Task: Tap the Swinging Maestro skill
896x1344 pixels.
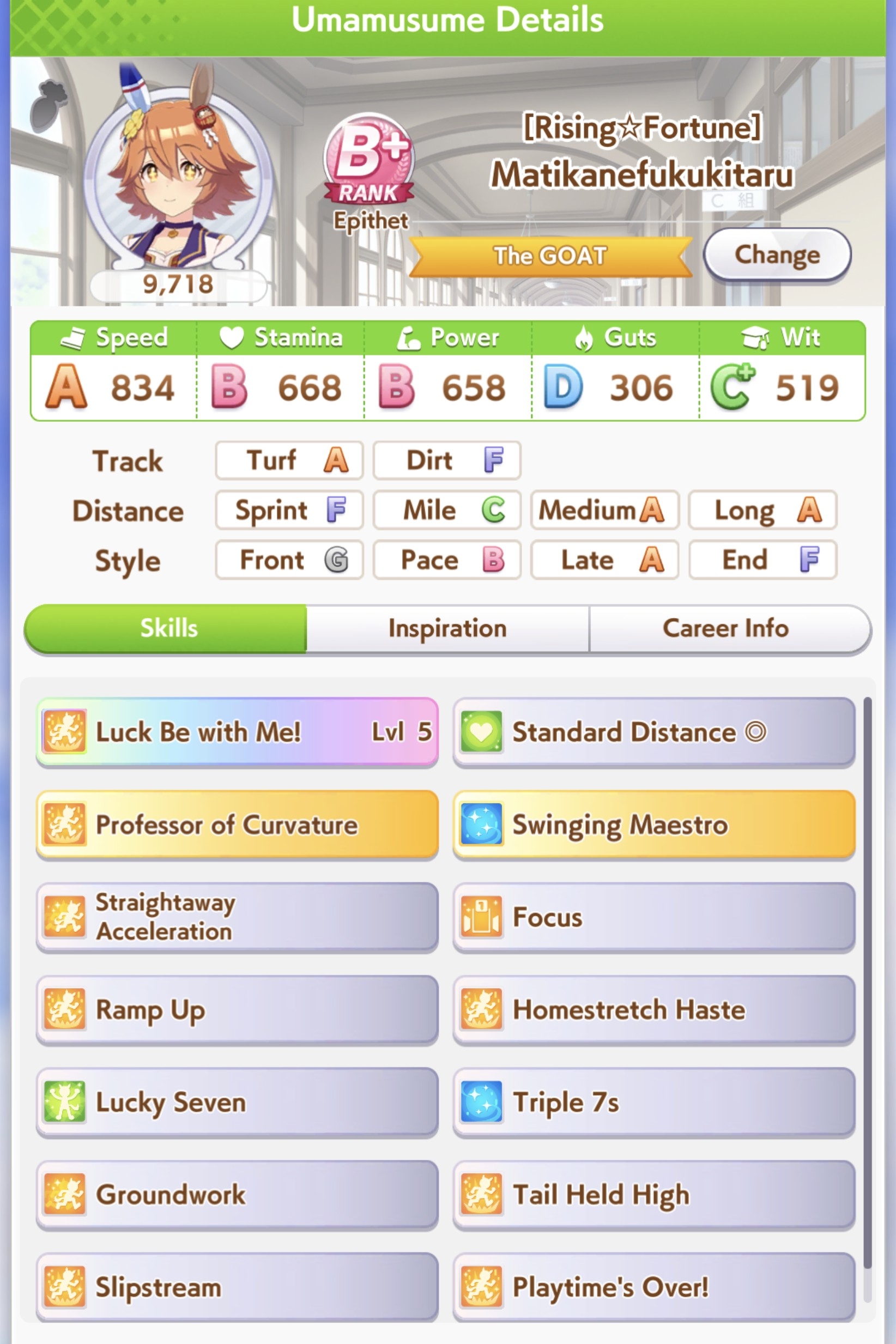Action: [653, 825]
